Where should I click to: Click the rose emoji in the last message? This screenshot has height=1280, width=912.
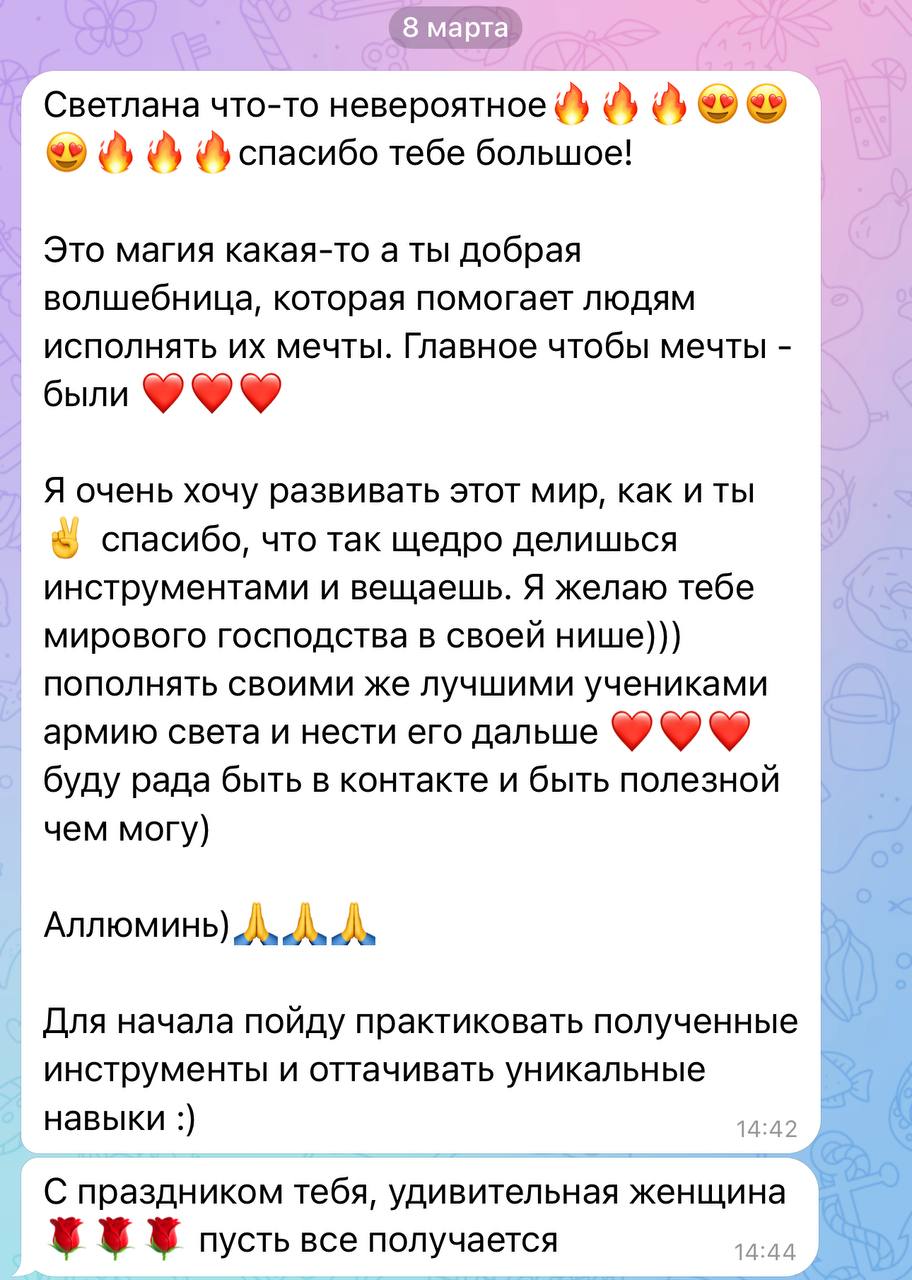click(65, 1234)
